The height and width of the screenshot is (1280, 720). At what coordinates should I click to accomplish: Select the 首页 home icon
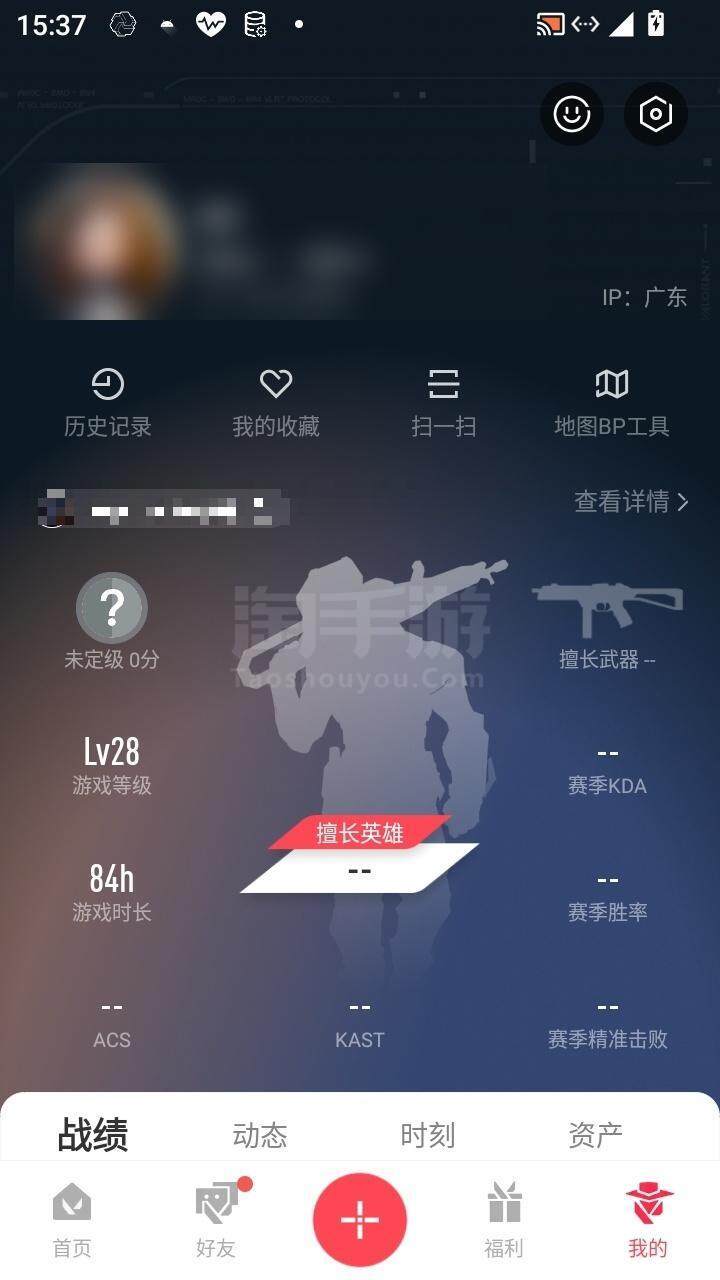[69, 1215]
